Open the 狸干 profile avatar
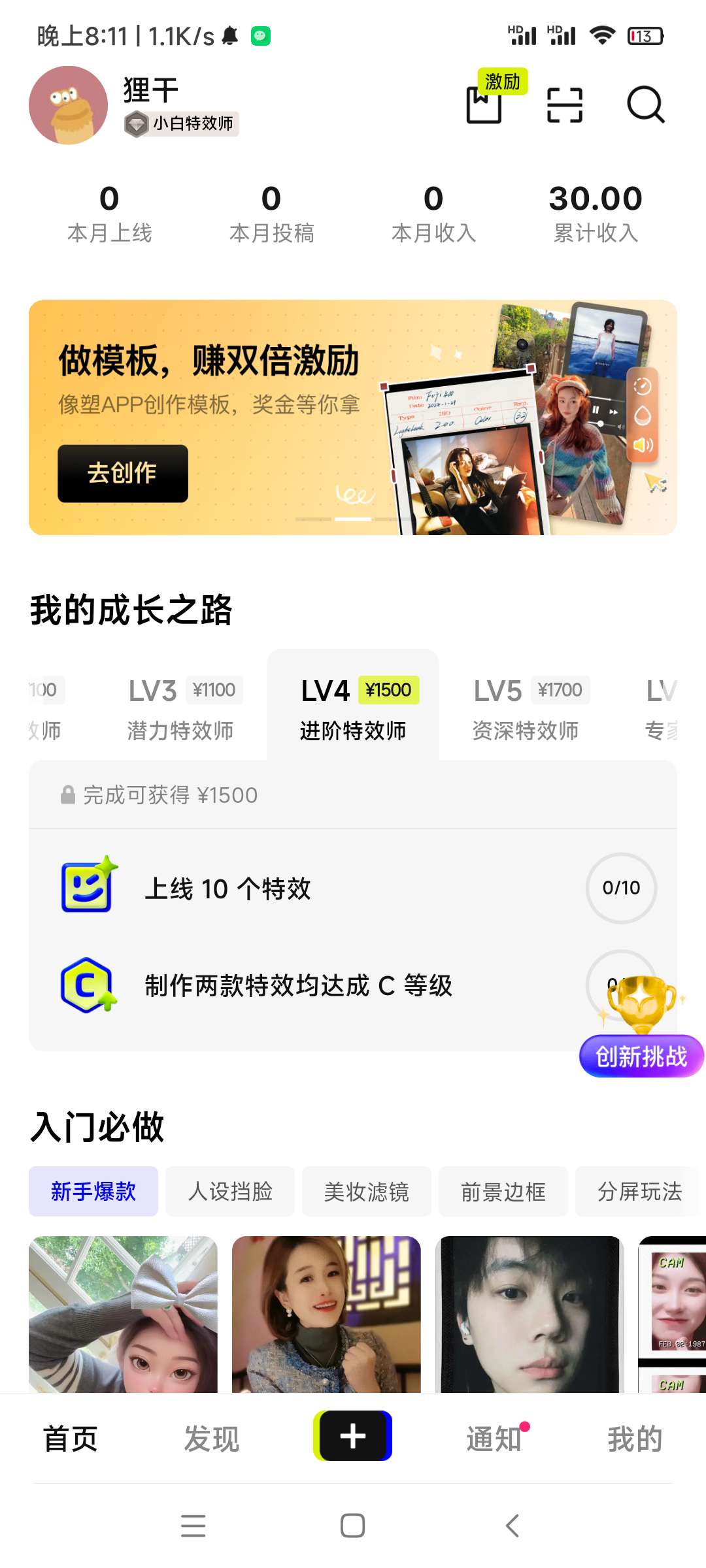Image resolution: width=706 pixels, height=1568 pixels. 69,105
